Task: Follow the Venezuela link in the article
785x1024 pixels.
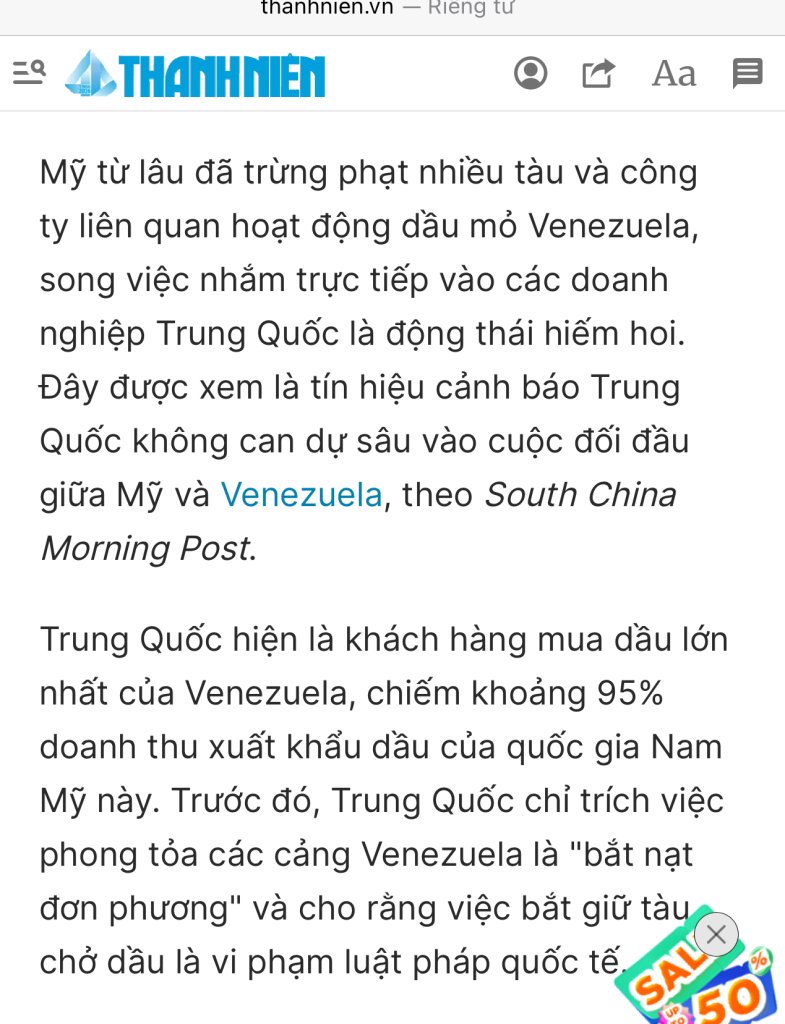Action: [x=301, y=495]
